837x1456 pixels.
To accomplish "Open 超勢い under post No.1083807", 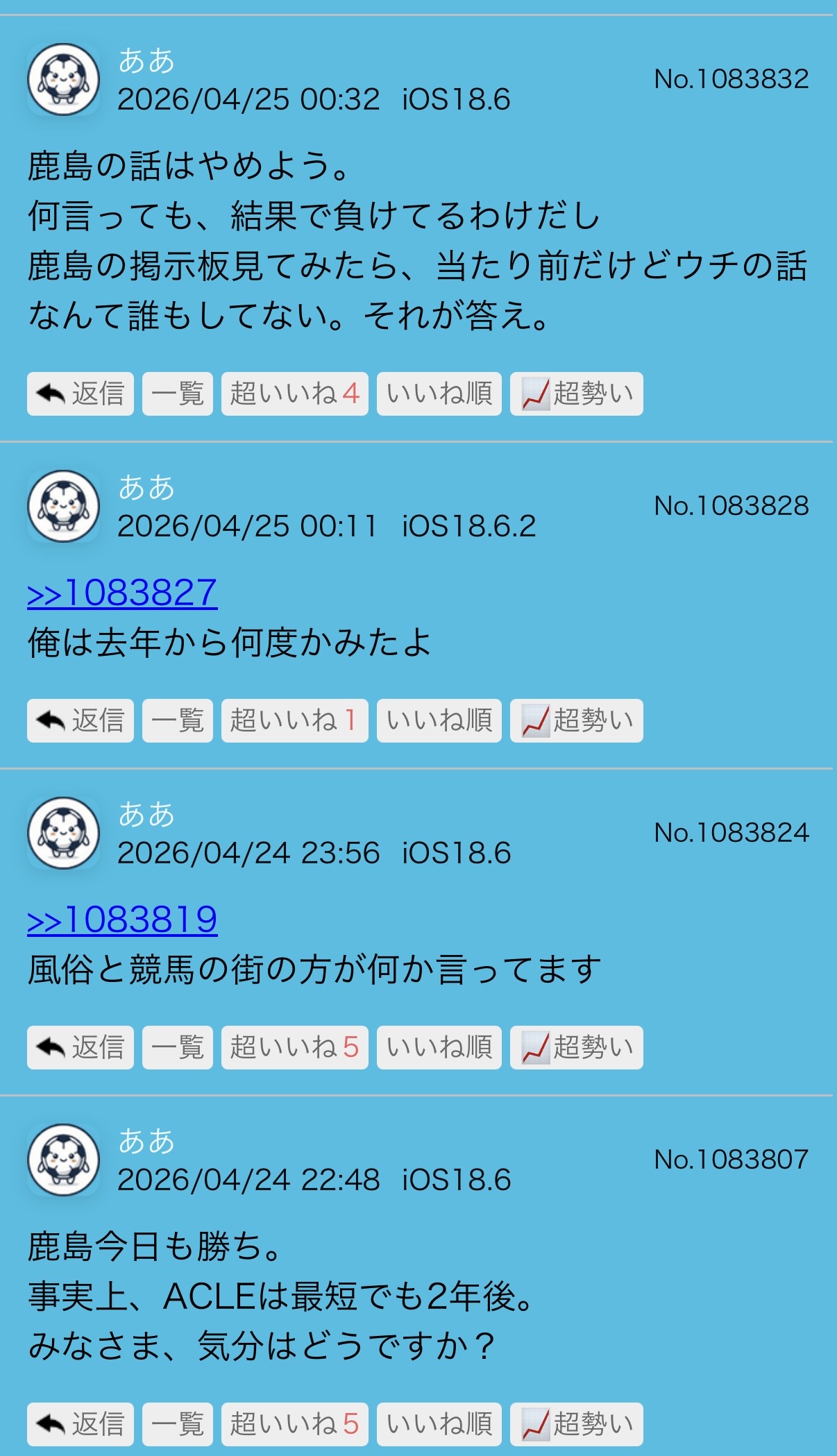I will coord(576,1424).
